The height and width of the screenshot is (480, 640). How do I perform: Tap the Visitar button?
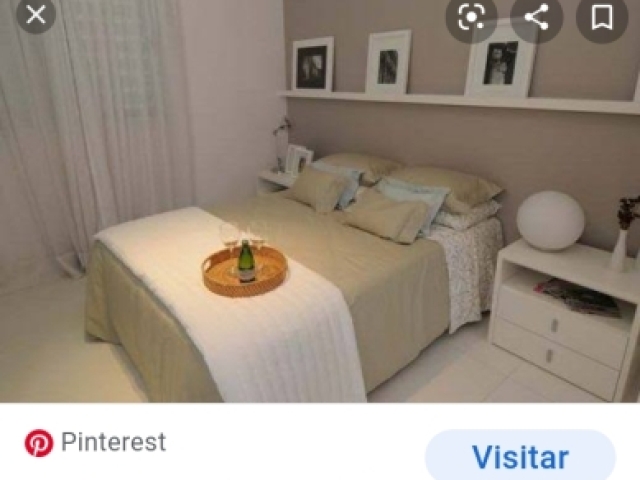tap(520, 457)
